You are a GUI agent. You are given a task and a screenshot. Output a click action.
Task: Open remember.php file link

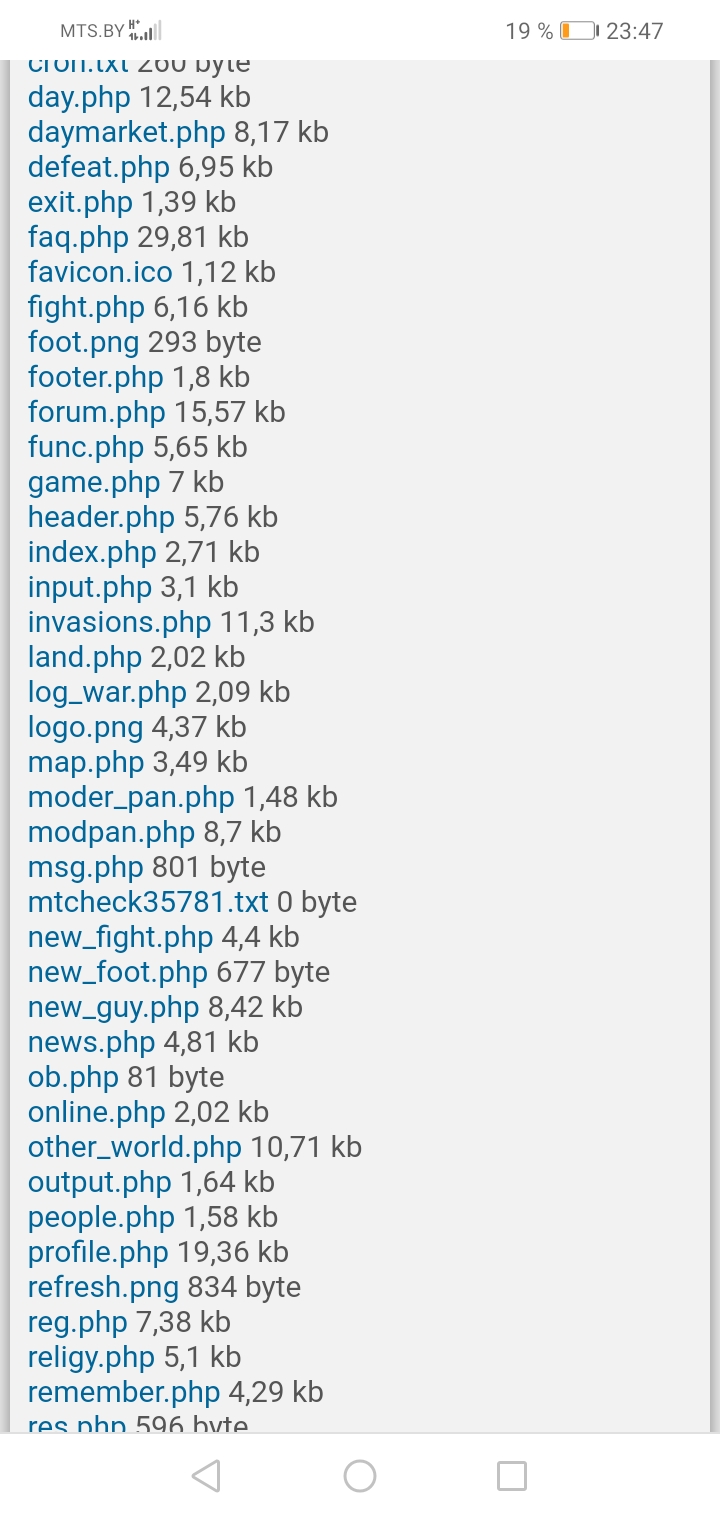click(123, 1393)
